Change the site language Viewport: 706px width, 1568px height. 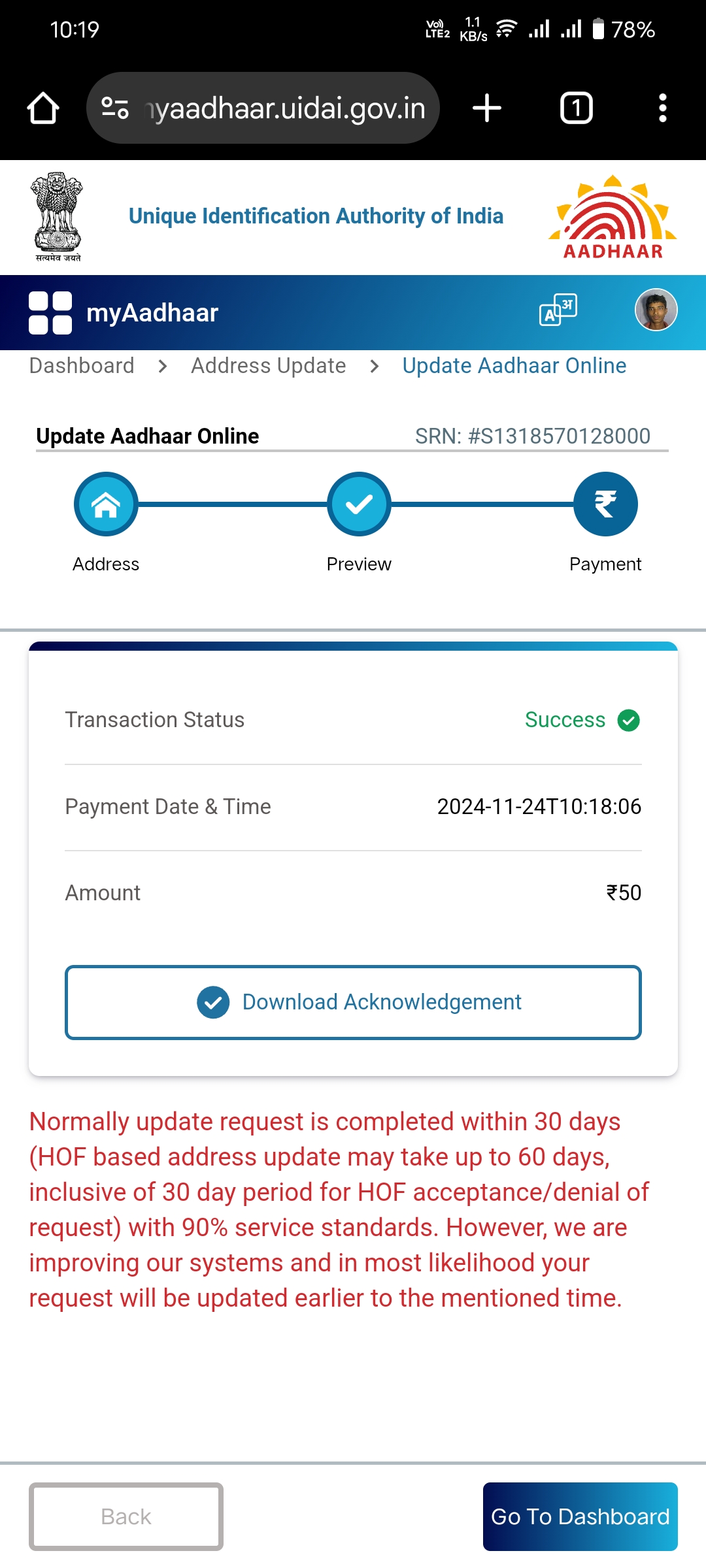click(x=558, y=310)
